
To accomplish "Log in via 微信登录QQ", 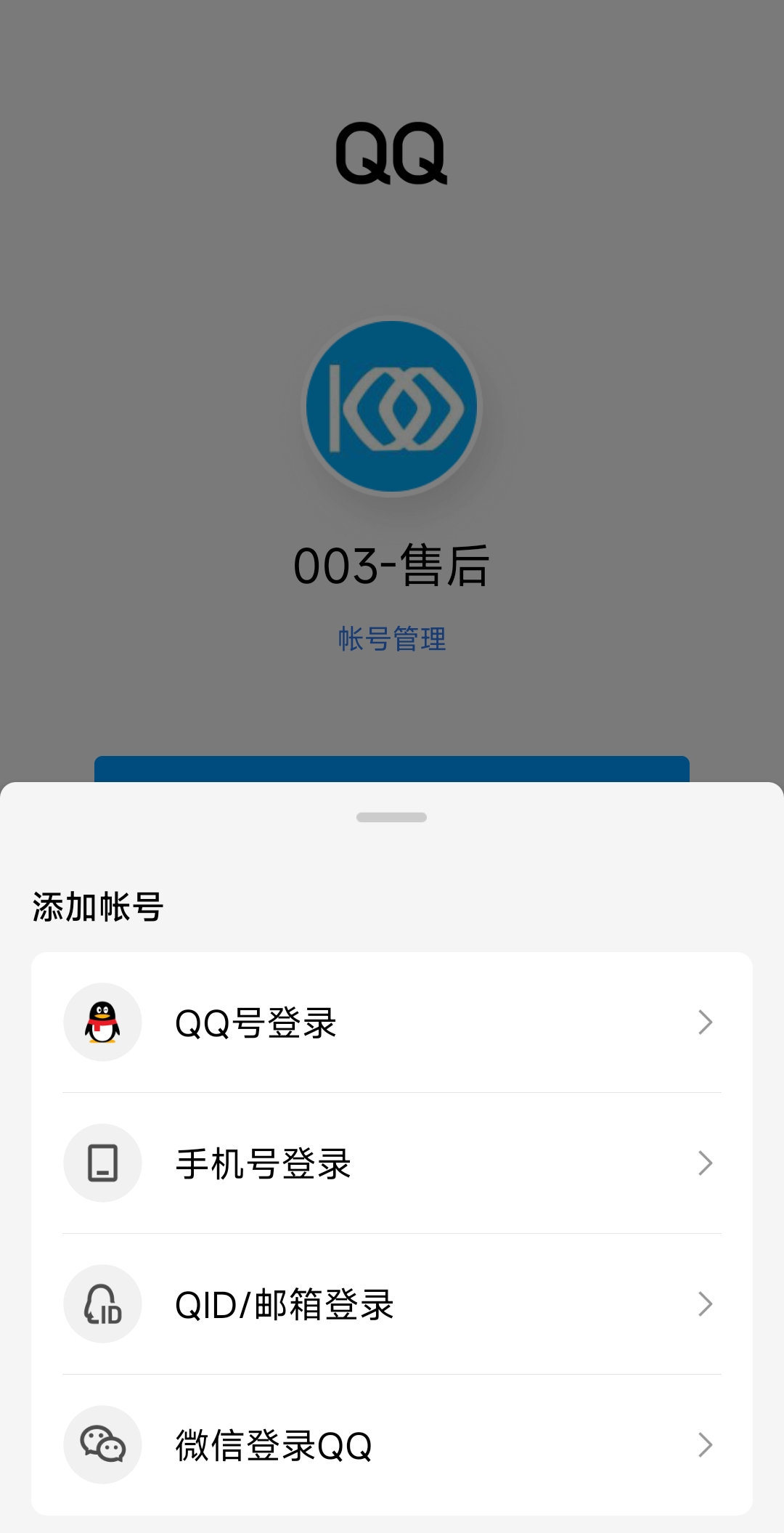I will tap(392, 1445).
